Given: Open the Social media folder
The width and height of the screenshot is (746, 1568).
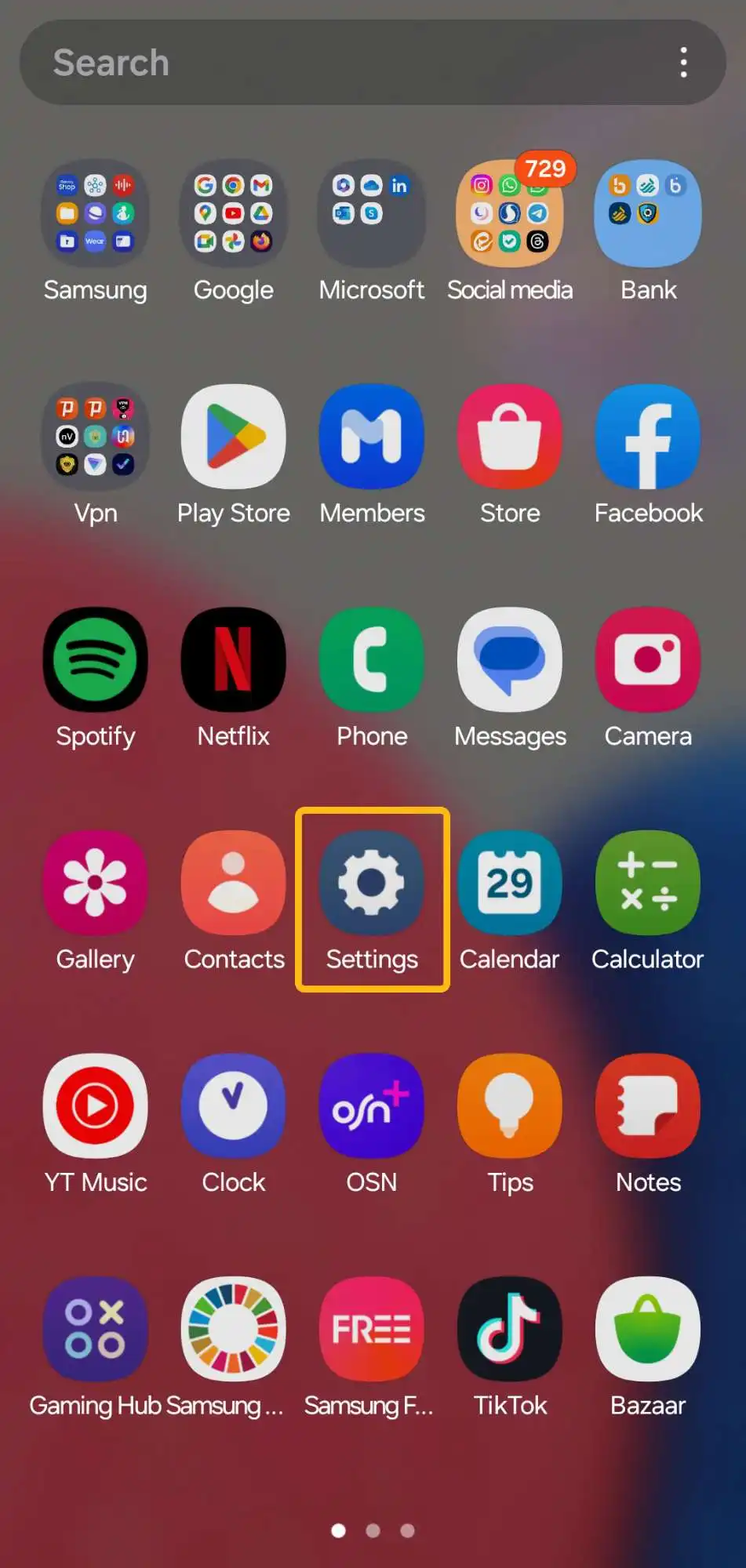Looking at the screenshot, I should pos(510,213).
